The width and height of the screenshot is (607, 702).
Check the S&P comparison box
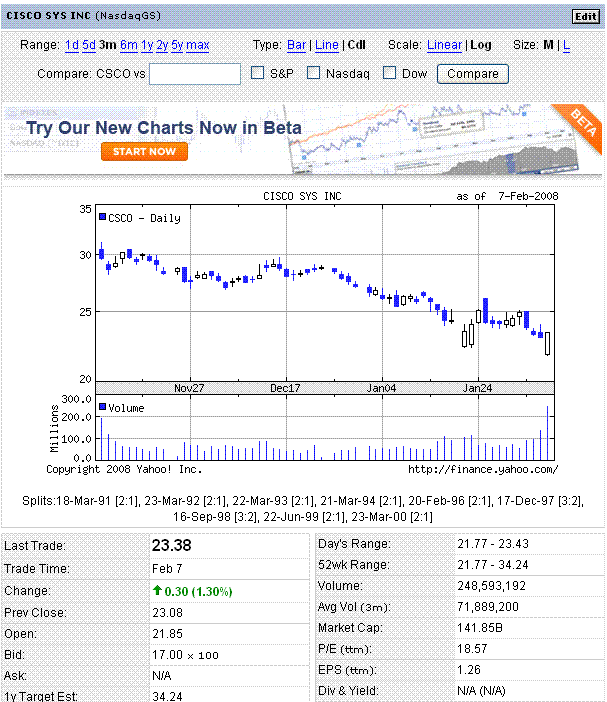tap(257, 73)
